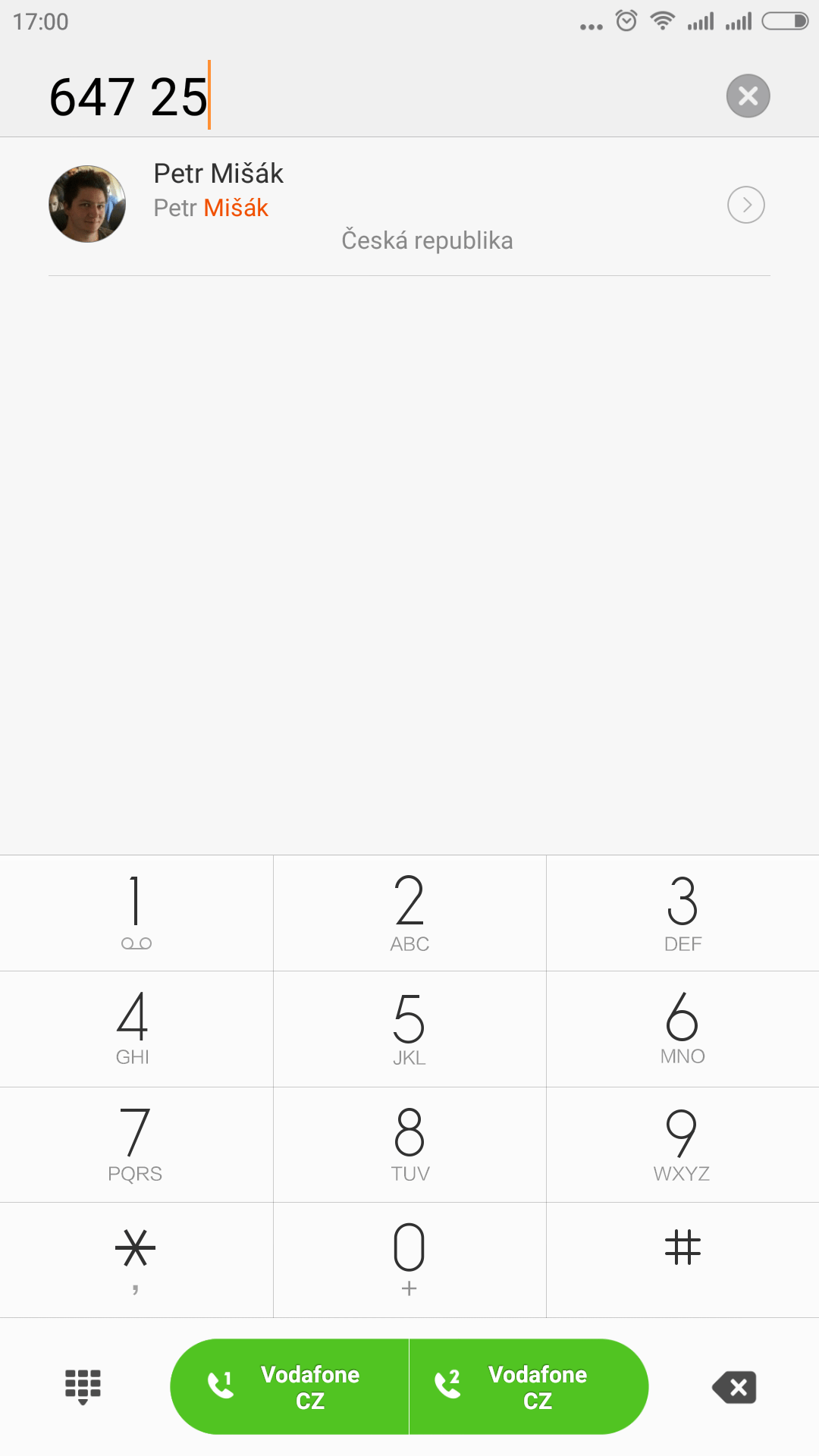Open Petr Mišák contact suggestion
Image resolution: width=819 pixels, height=1456 pixels.
(409, 206)
